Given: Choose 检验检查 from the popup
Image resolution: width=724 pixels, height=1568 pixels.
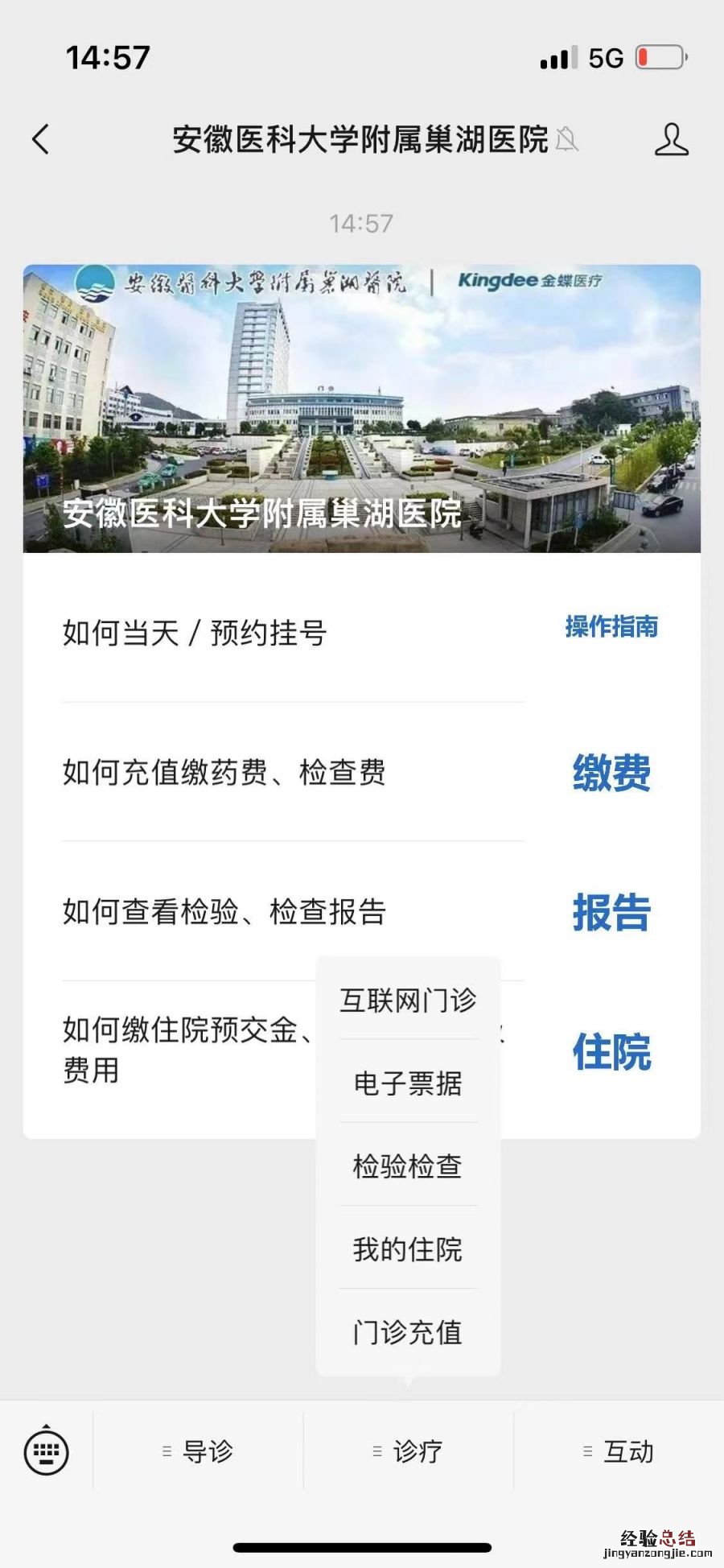Looking at the screenshot, I should click(408, 1166).
